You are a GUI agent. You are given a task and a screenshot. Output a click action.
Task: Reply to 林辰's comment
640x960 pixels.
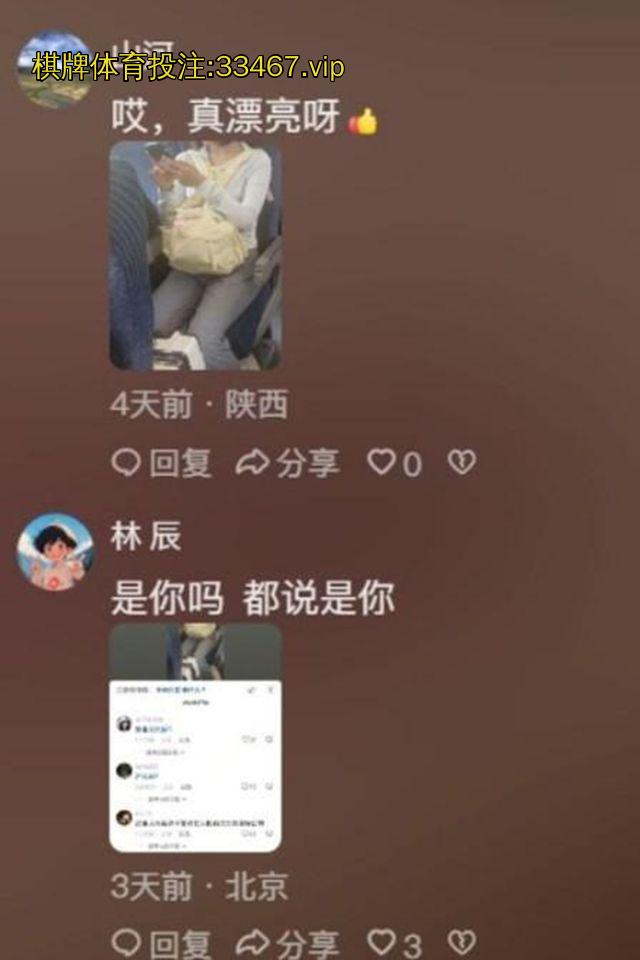coord(162,942)
